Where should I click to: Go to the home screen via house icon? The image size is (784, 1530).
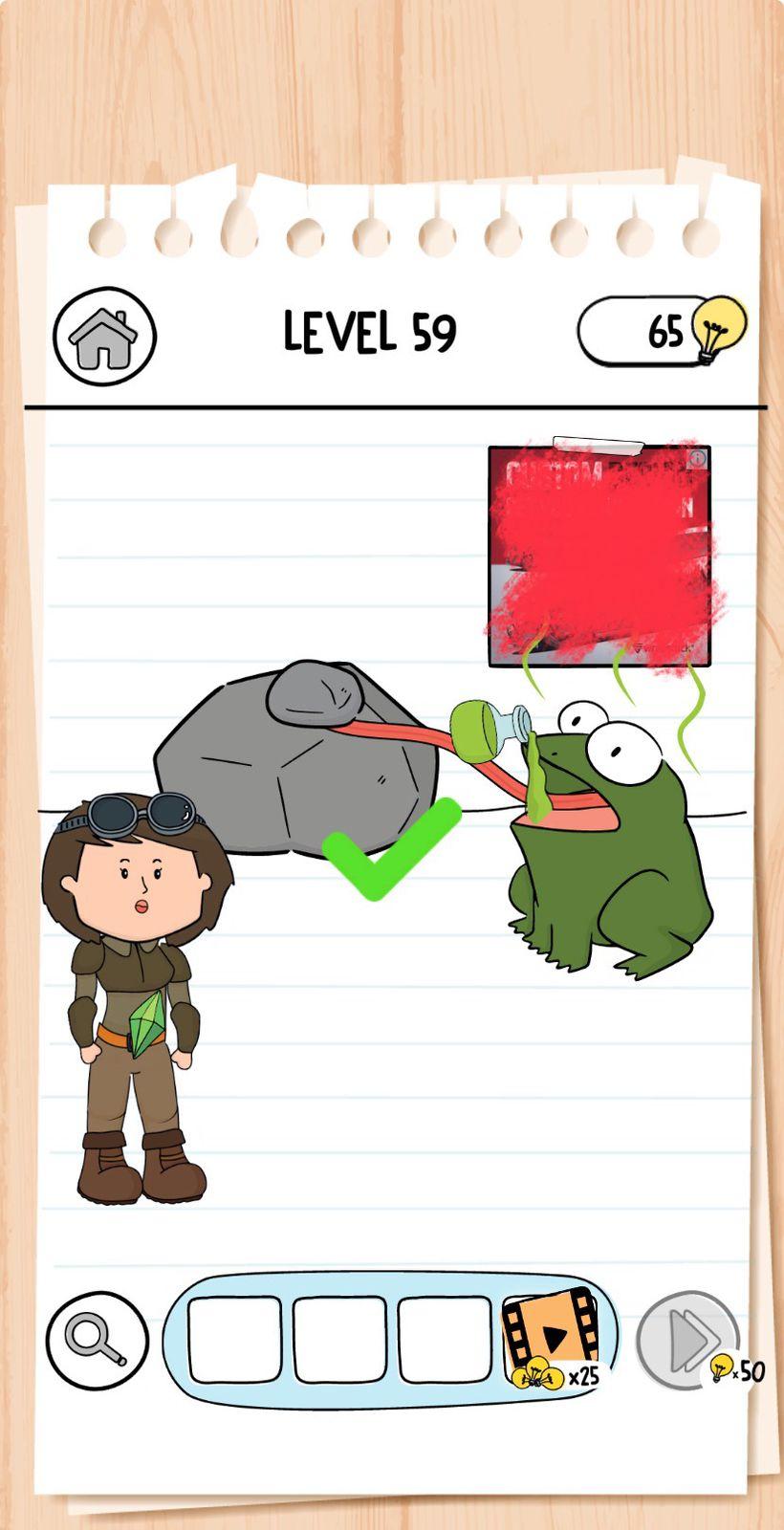(x=104, y=336)
